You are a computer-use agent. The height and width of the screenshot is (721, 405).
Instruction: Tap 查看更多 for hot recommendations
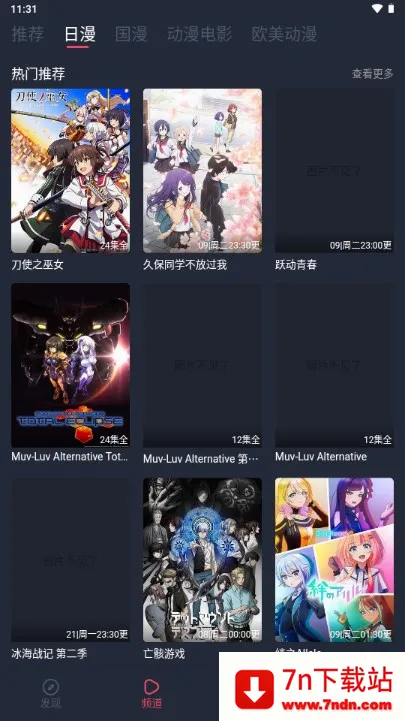coord(372,74)
